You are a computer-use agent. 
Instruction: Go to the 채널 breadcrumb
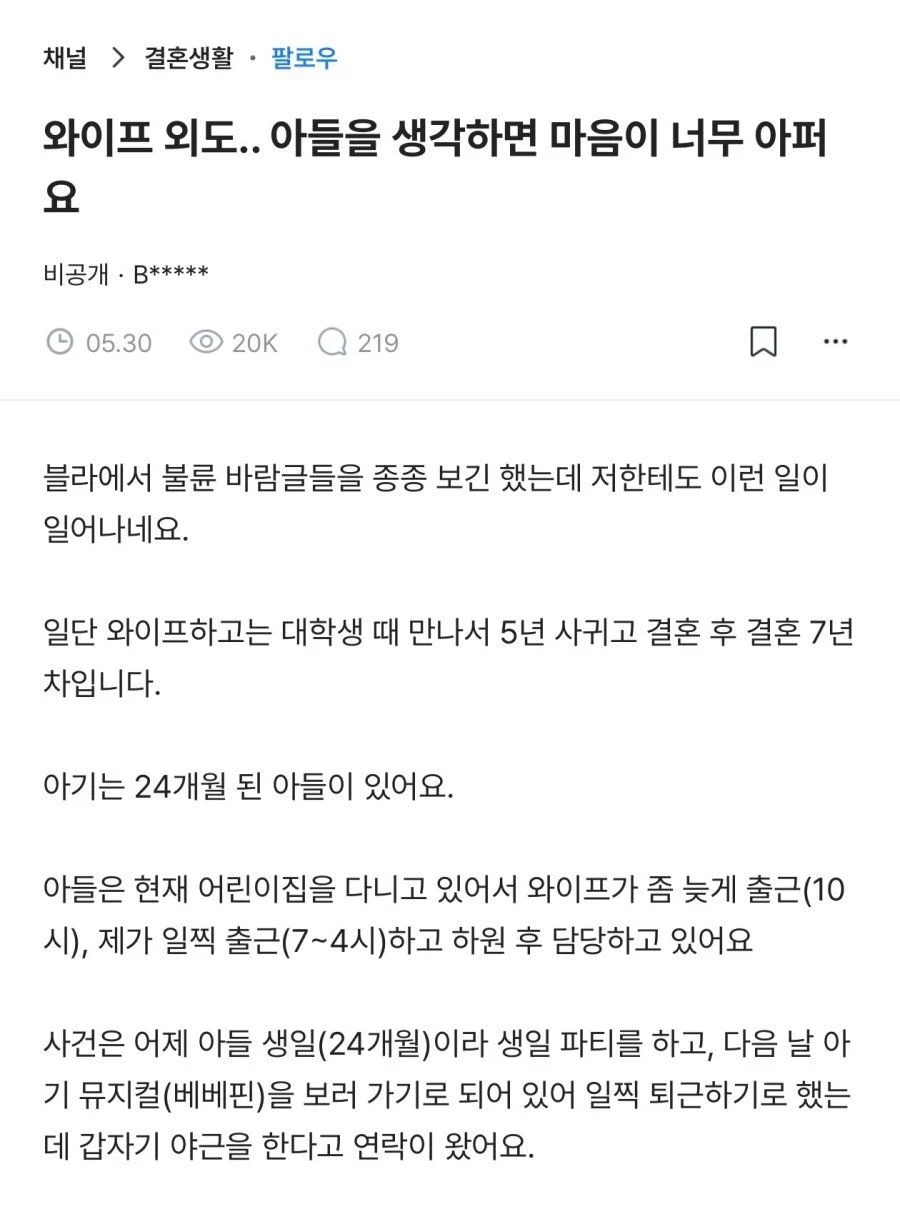(65, 58)
